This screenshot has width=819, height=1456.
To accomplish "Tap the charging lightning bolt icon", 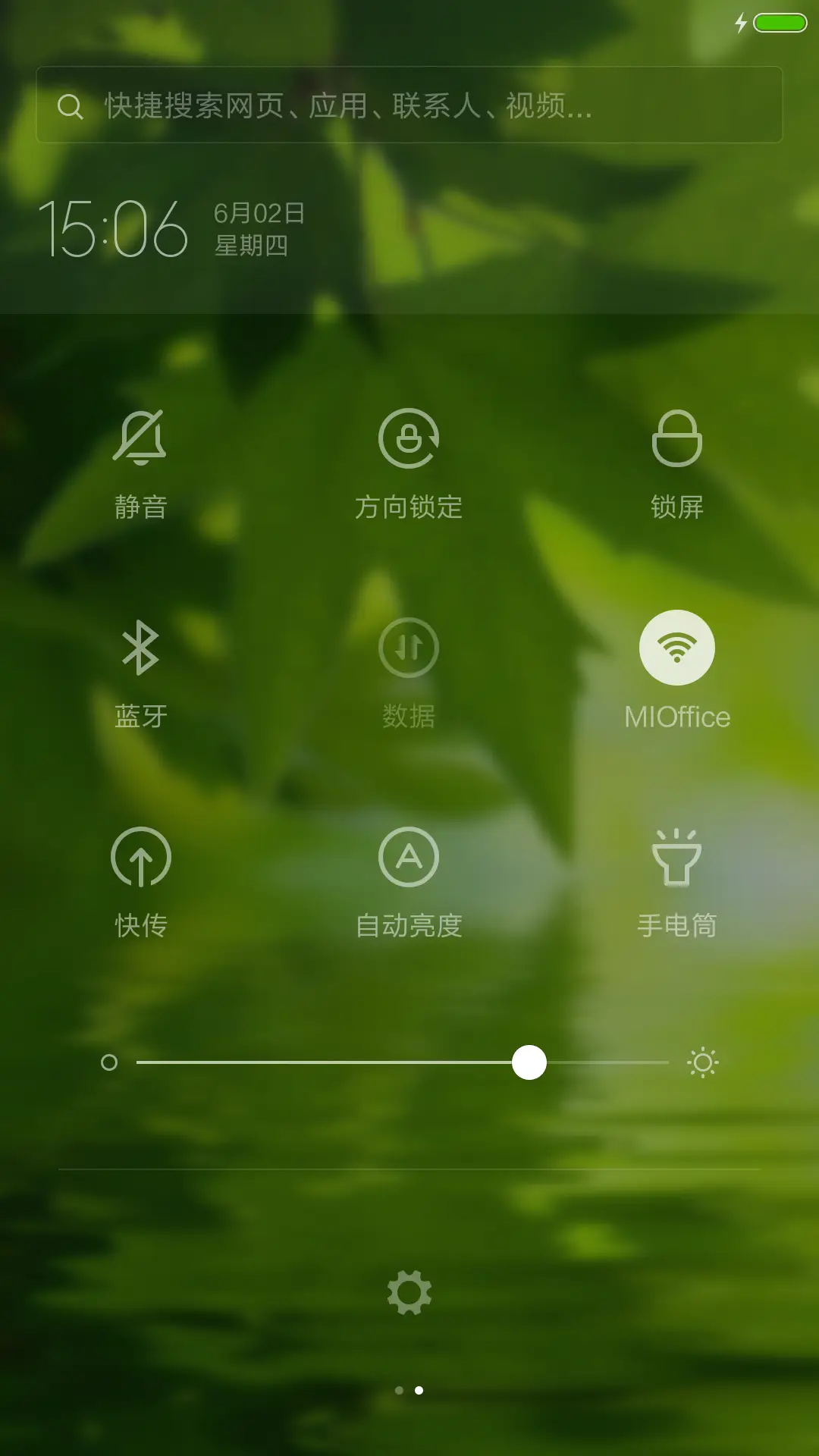I will pyautogui.click(x=741, y=24).
